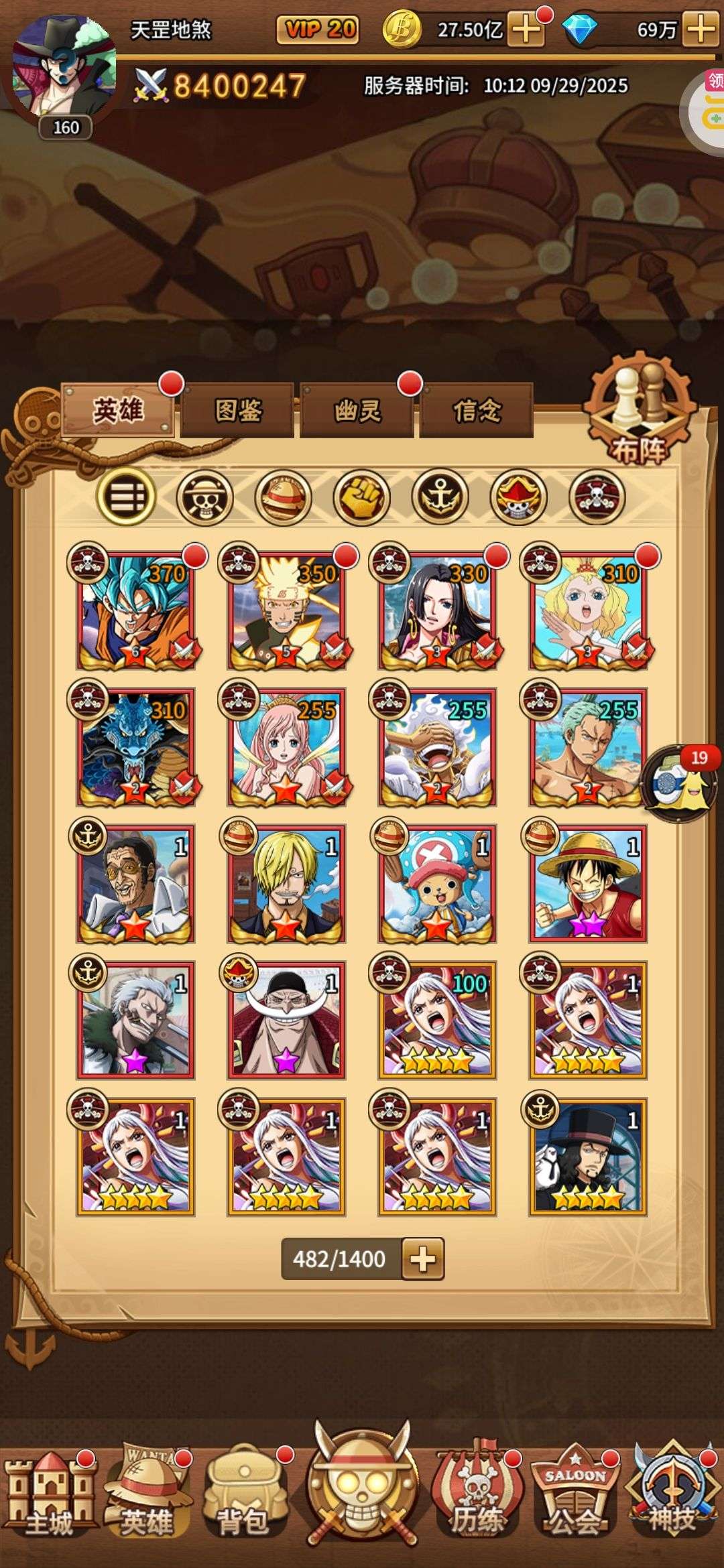Open the level 330 hero card
The height and width of the screenshot is (1568, 724).
tap(438, 611)
